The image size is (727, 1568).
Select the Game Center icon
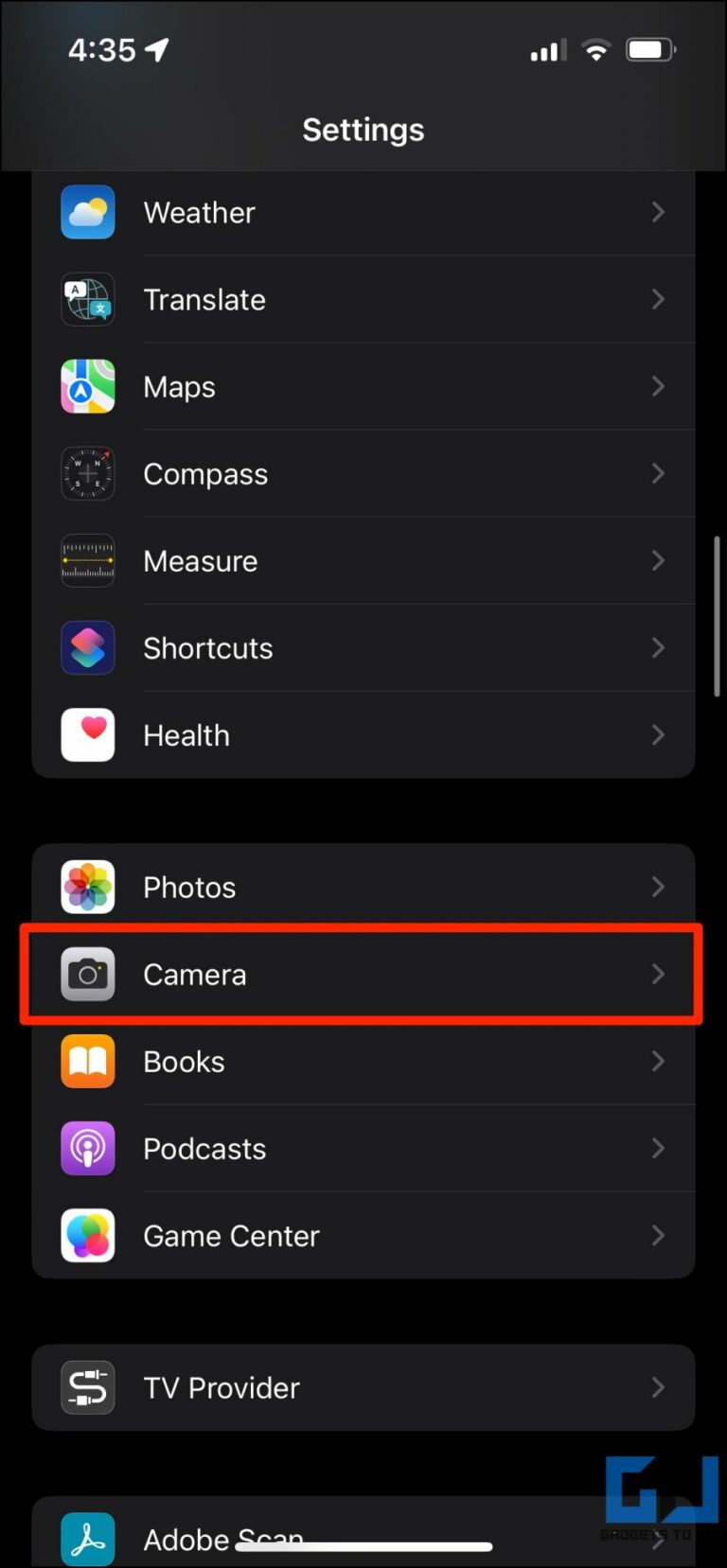[x=87, y=1235]
